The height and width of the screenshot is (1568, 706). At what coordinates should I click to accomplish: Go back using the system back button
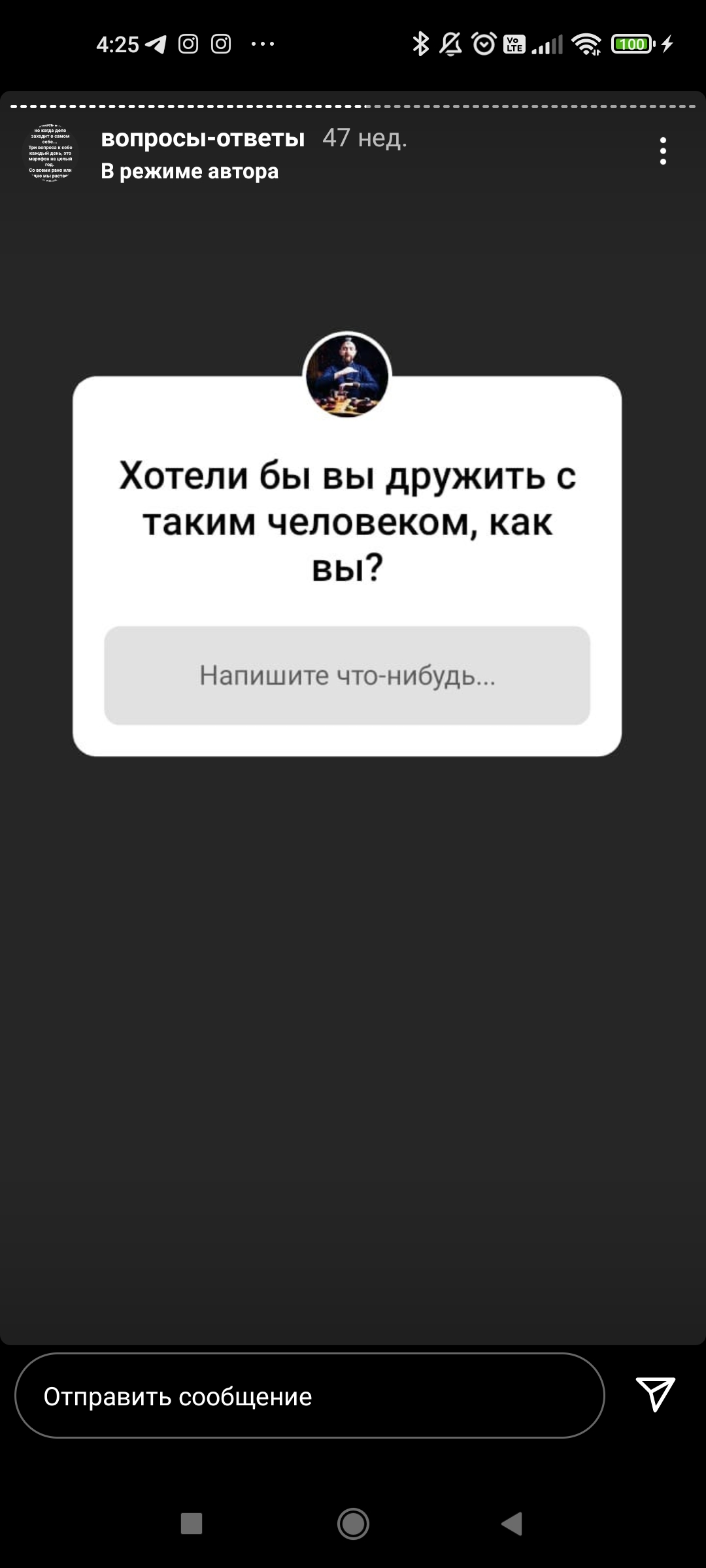click(x=512, y=1524)
